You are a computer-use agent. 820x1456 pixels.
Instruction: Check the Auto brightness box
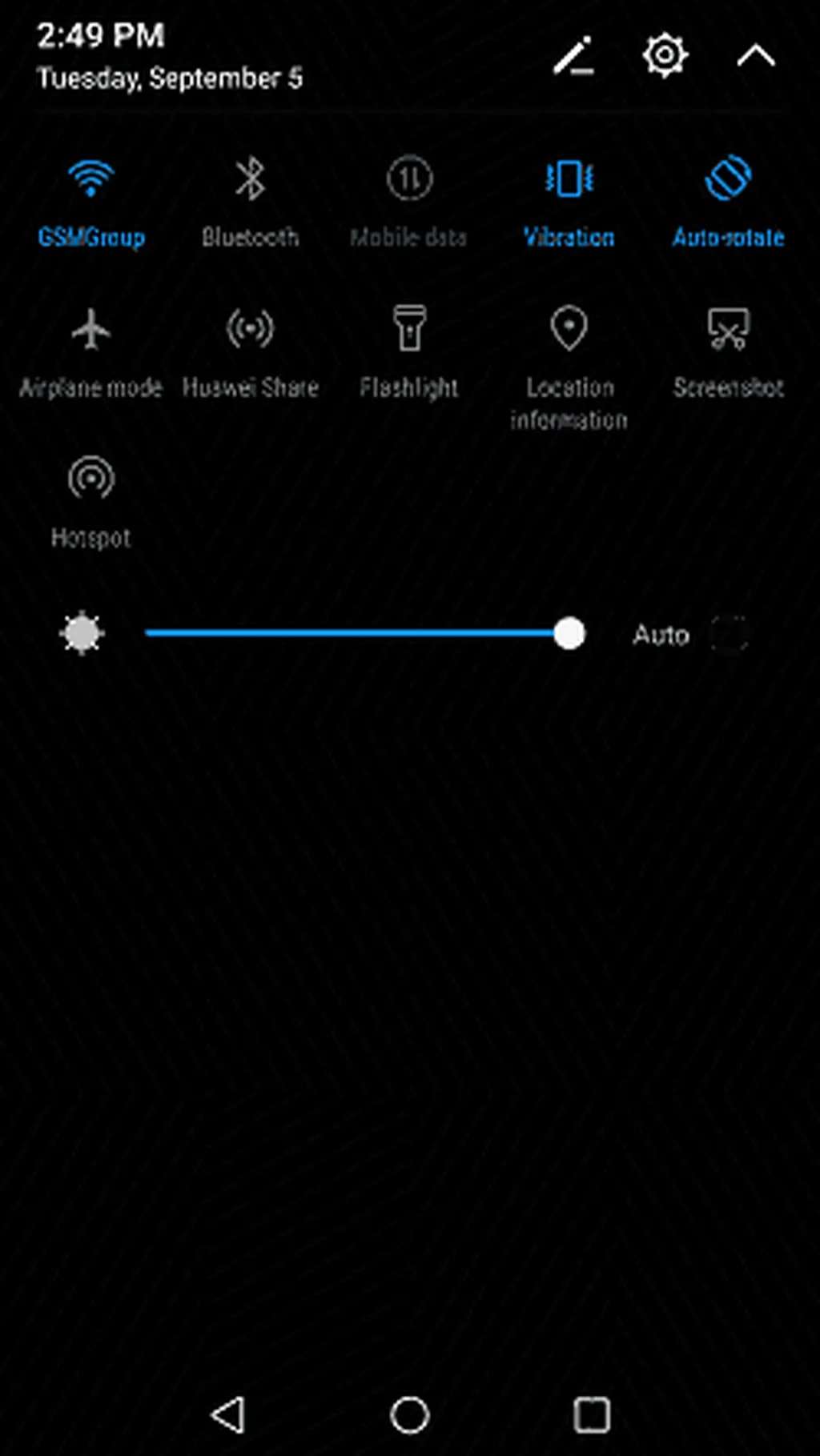click(x=729, y=635)
